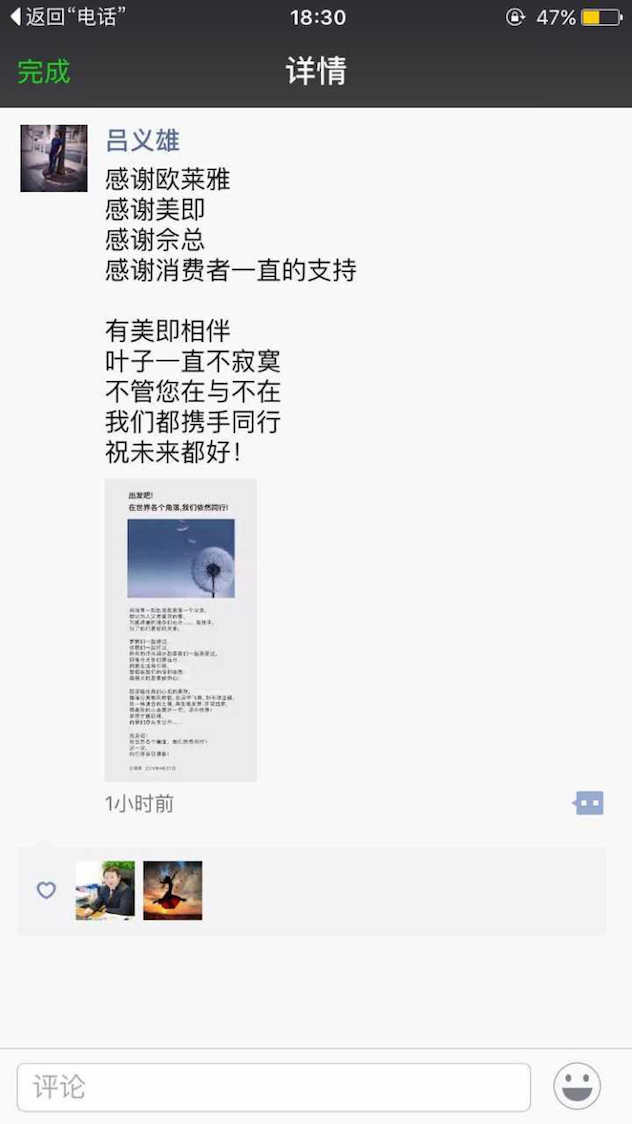This screenshot has width=632, height=1124.
Task: Open the like and comment popup button
Action: coord(588,803)
